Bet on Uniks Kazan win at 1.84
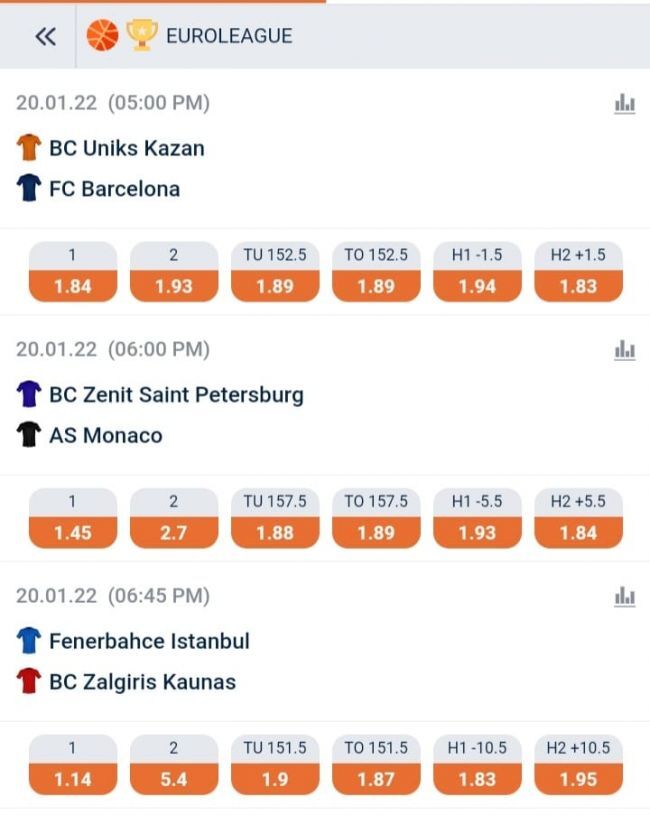 tap(72, 272)
